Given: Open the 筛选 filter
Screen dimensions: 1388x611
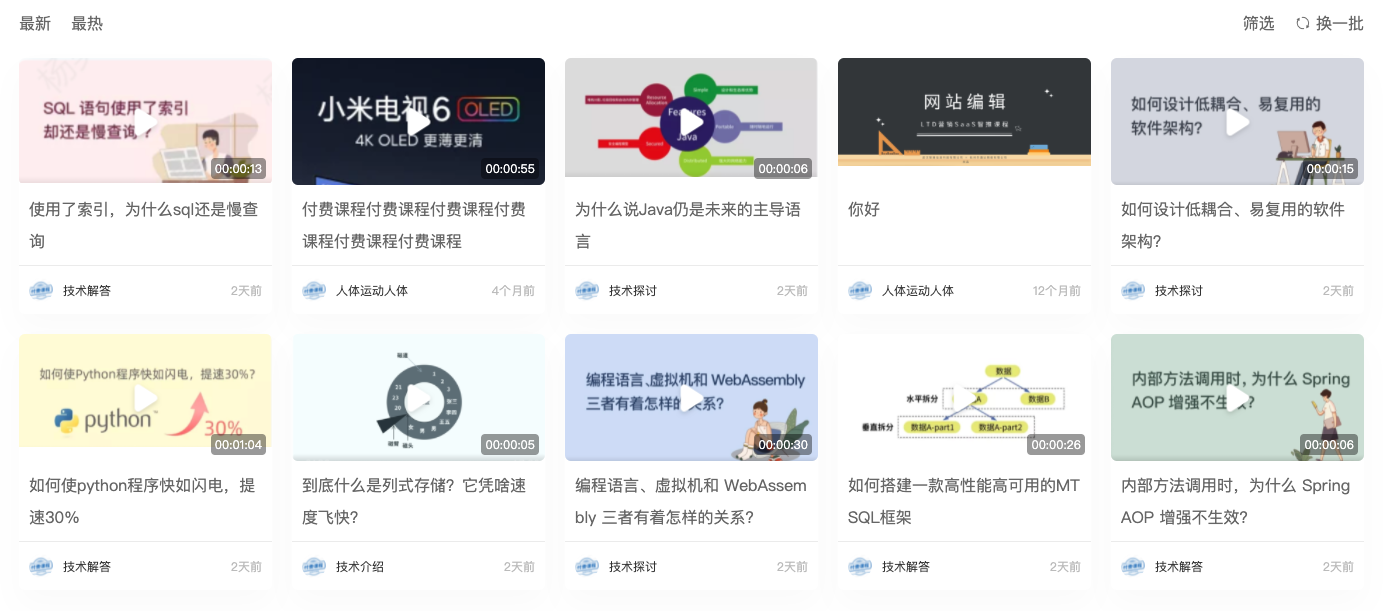Looking at the screenshot, I should click(x=1258, y=23).
